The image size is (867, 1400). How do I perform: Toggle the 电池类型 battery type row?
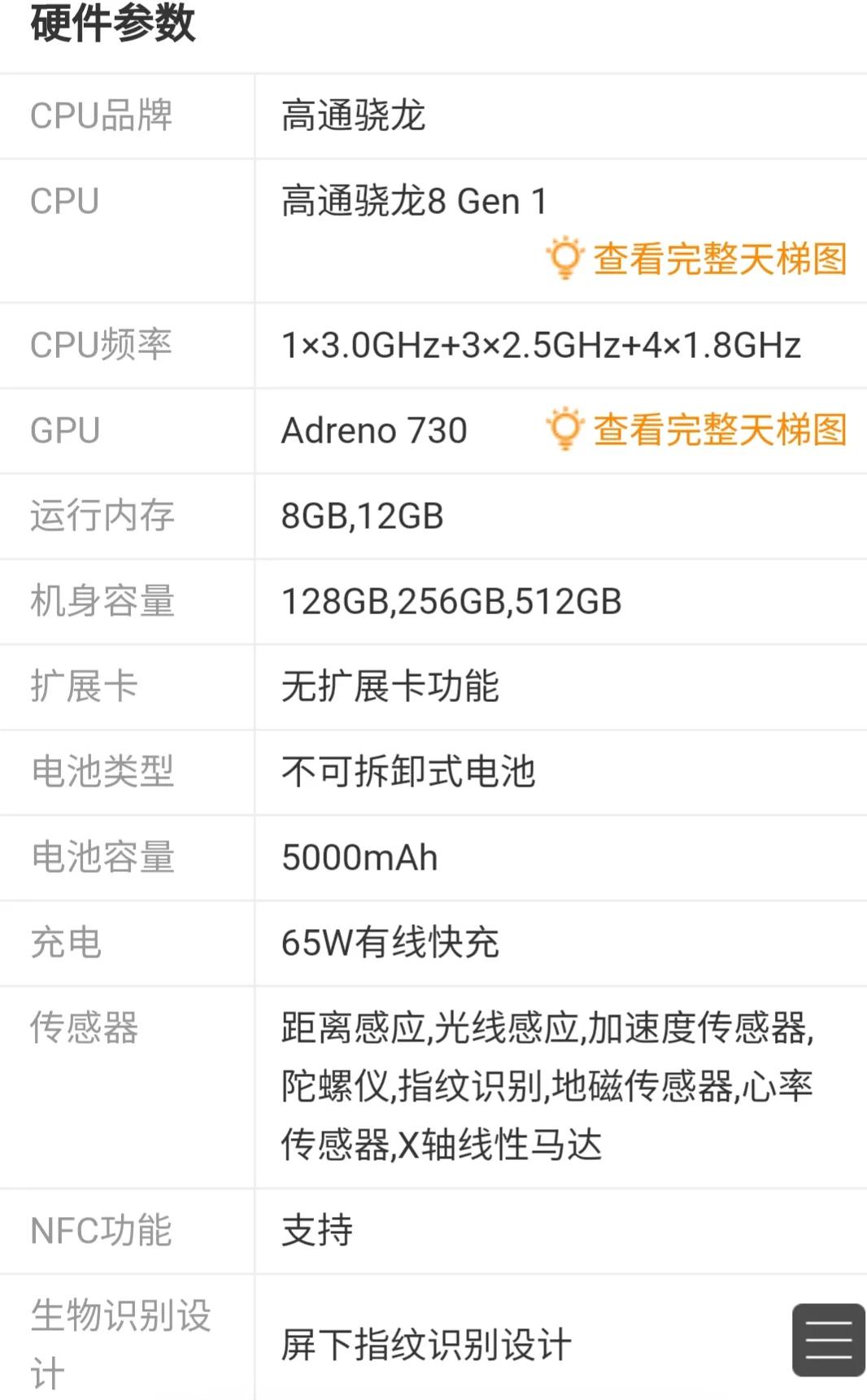coord(433,773)
